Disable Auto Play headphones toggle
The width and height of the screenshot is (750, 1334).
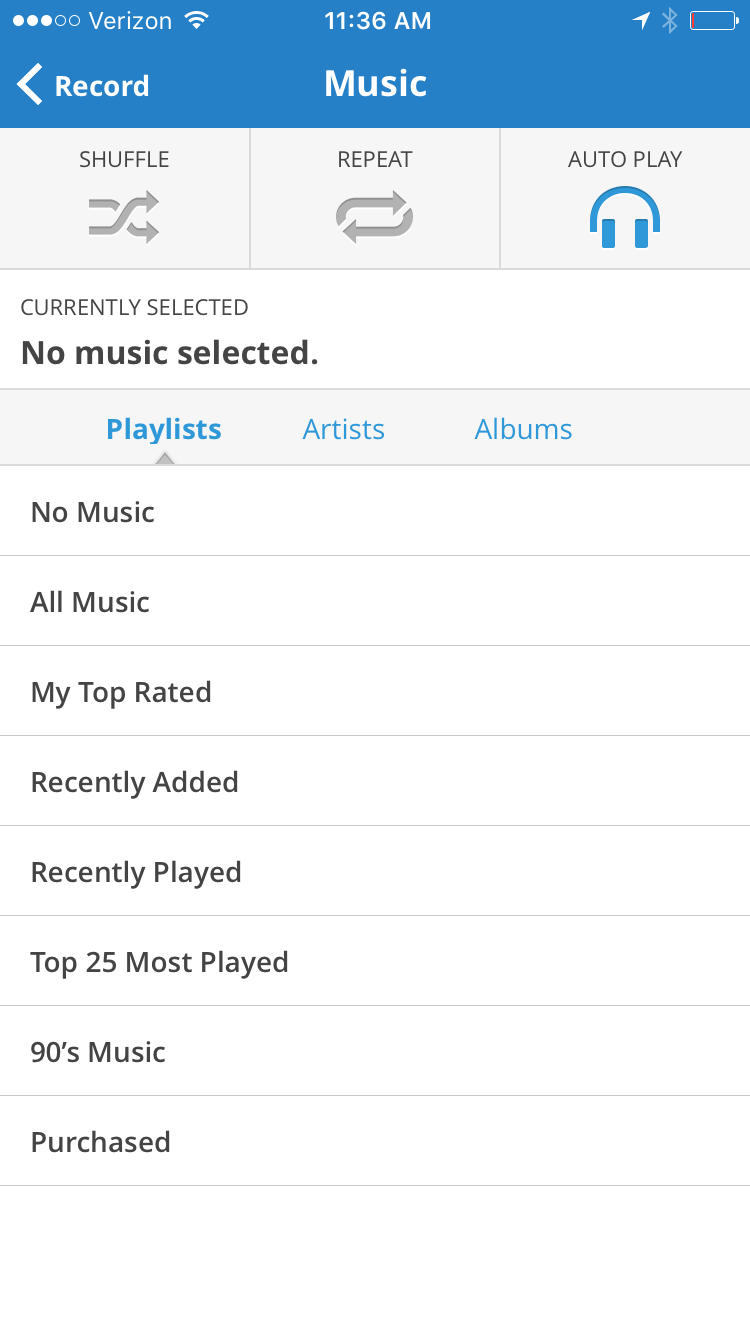point(625,198)
